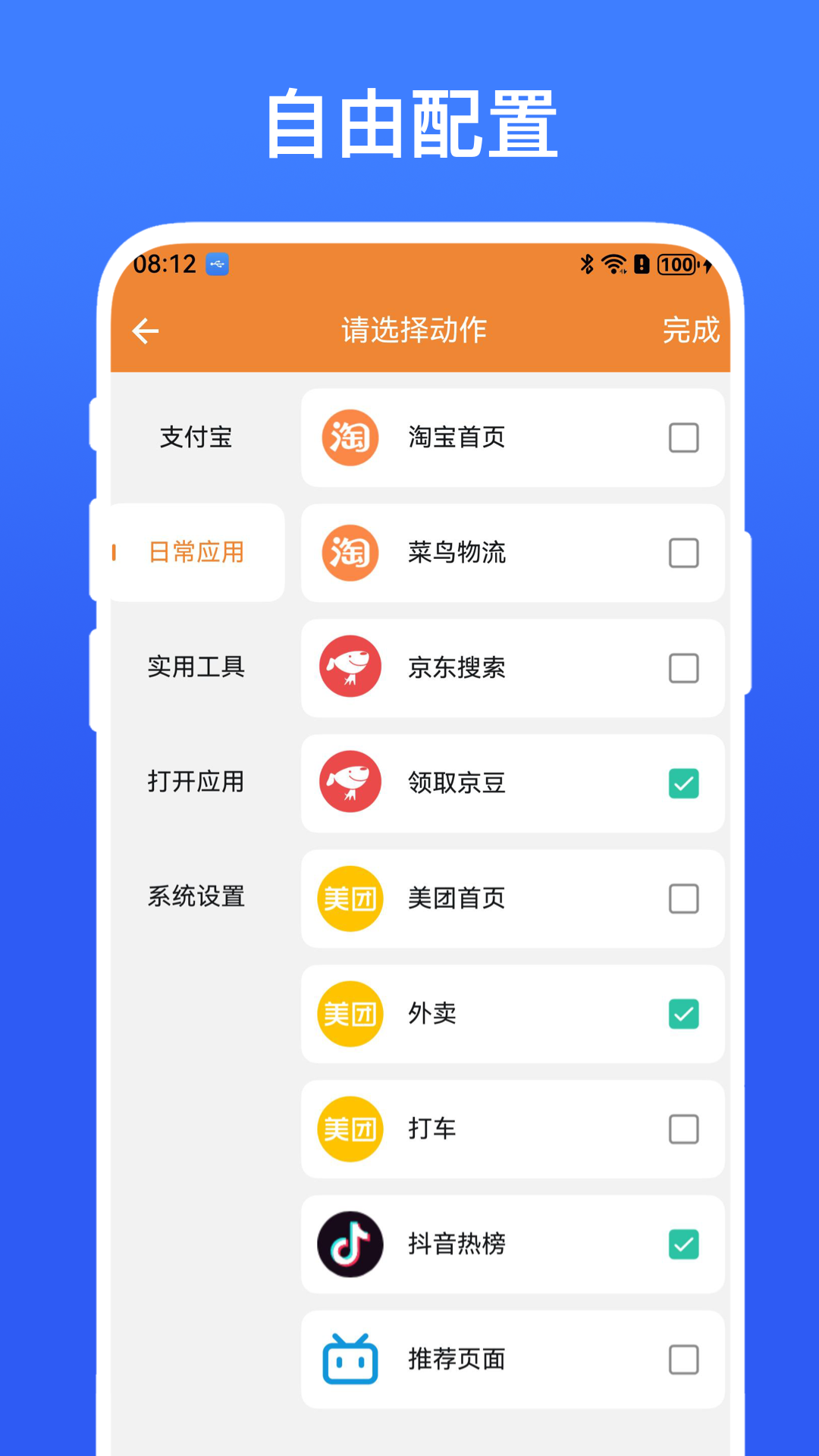Click the Meituan icon for 打车

pyautogui.click(x=350, y=1129)
